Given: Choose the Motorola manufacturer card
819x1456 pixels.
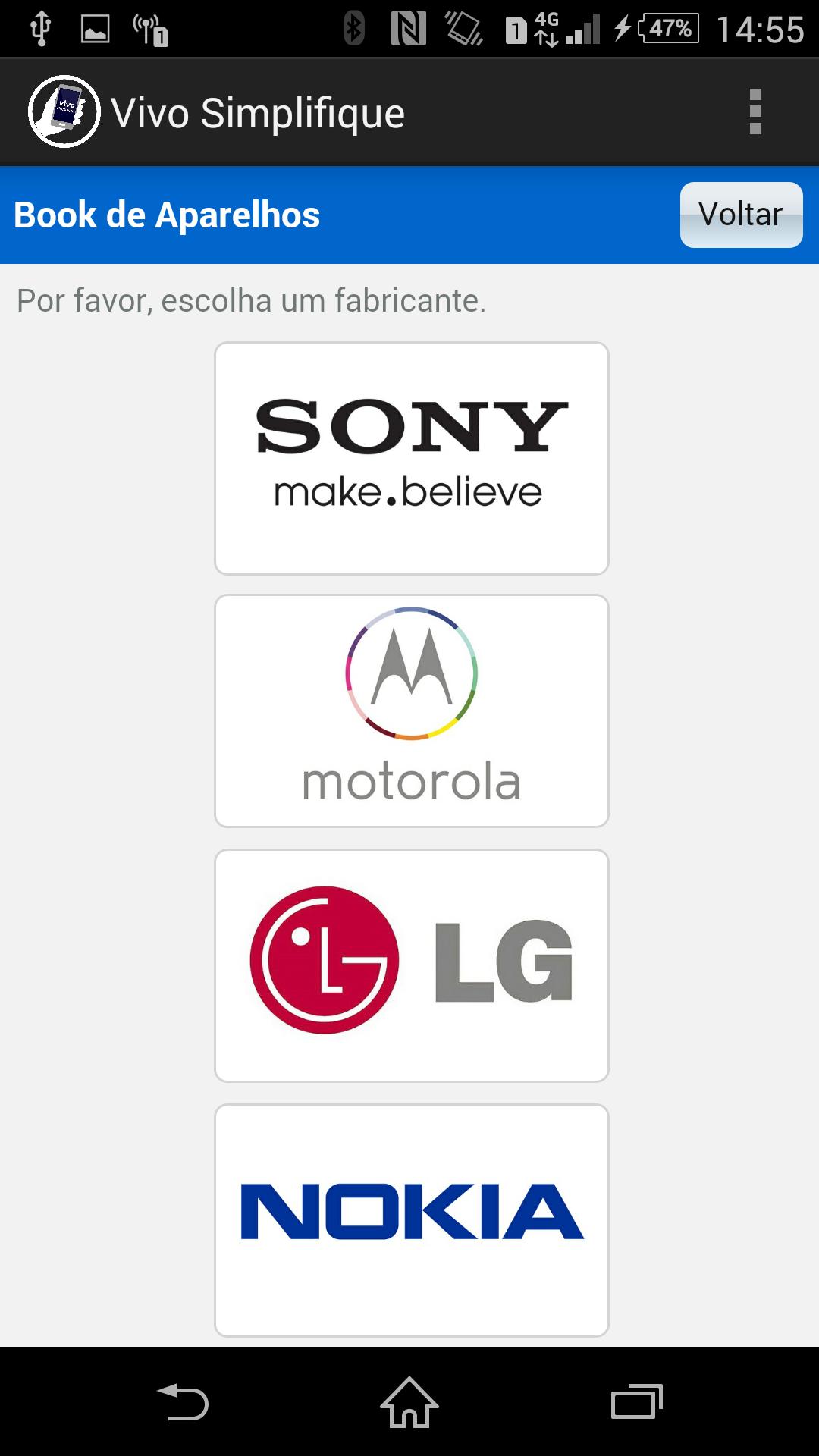Looking at the screenshot, I should coord(412,711).
